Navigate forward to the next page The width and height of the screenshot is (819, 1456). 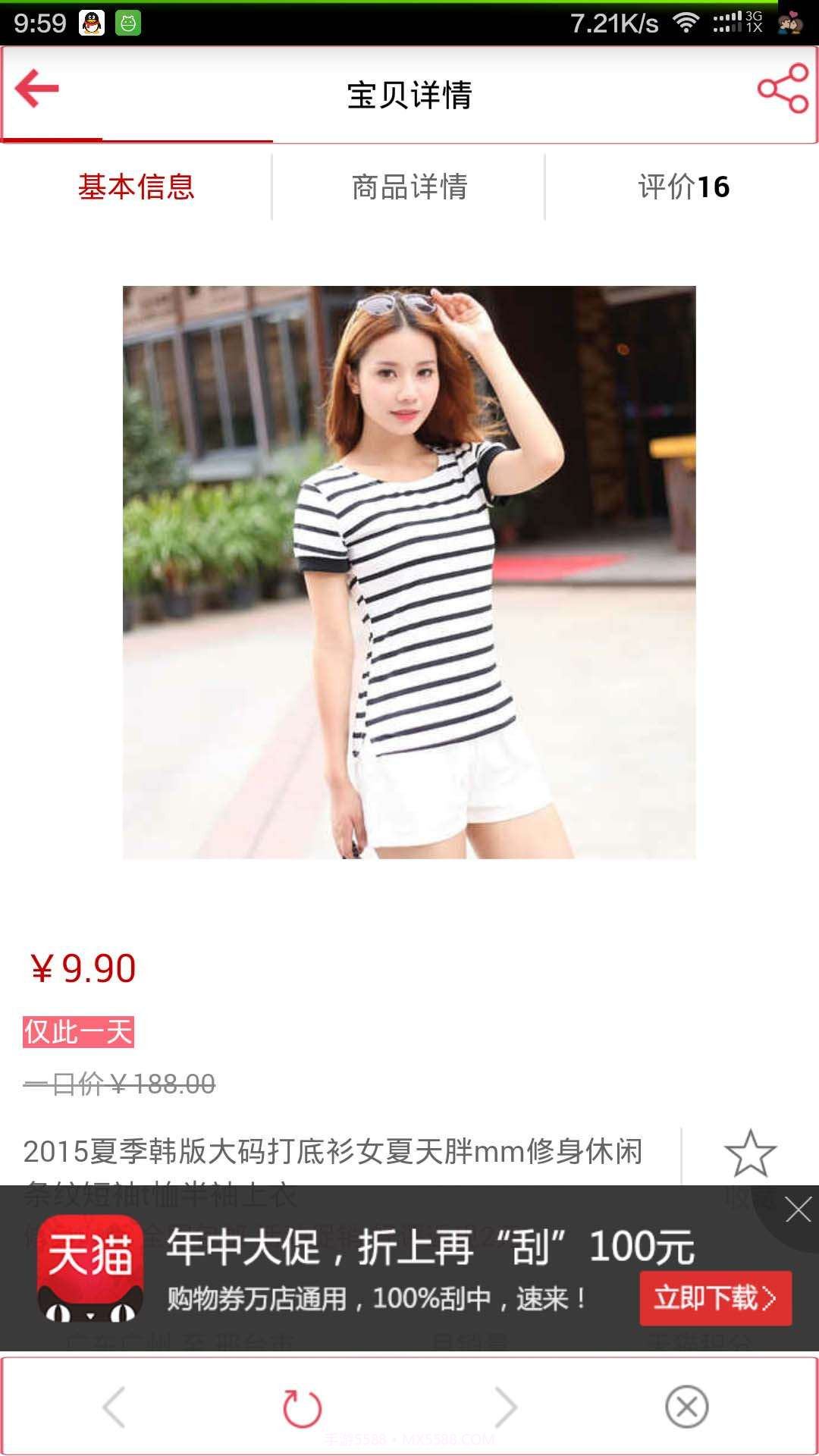tap(506, 1407)
